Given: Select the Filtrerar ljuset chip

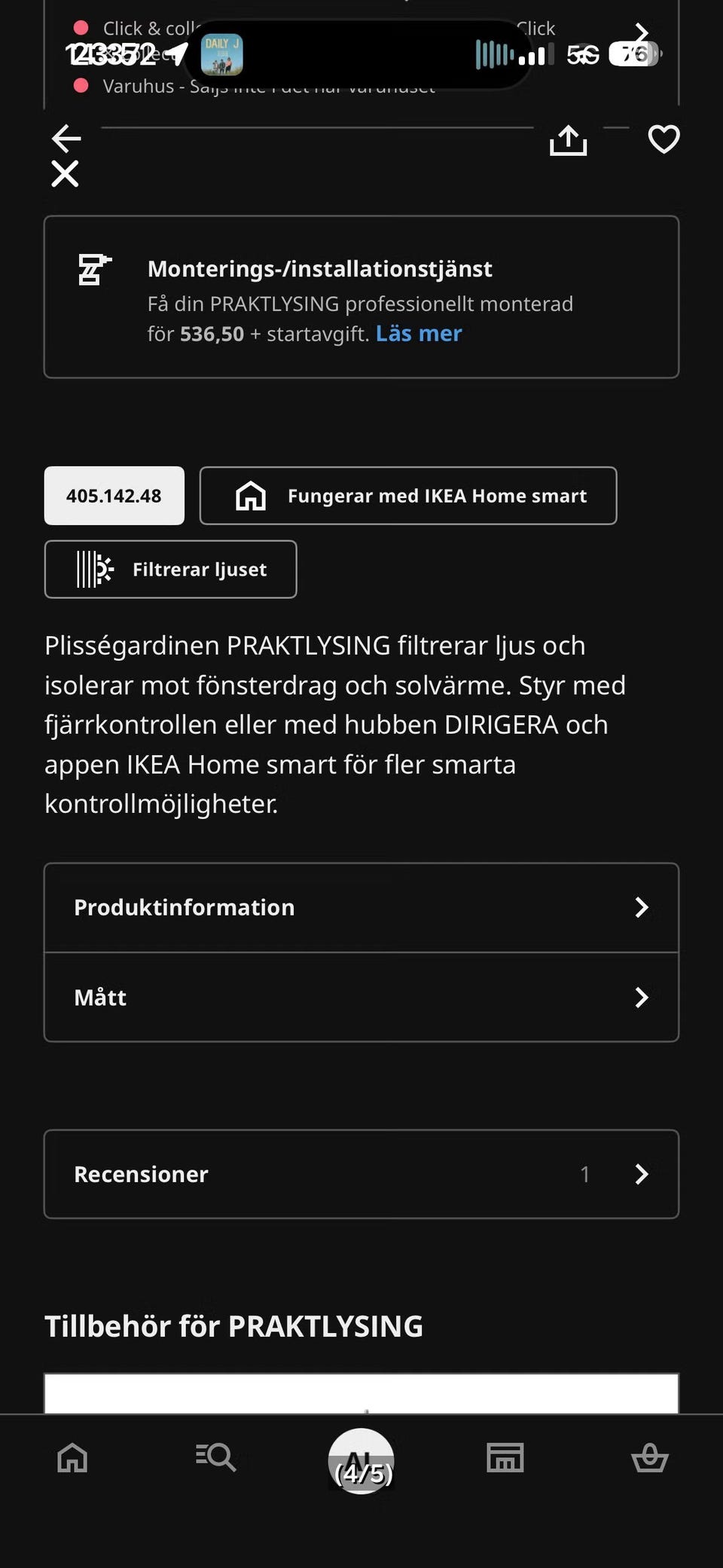Looking at the screenshot, I should click(171, 570).
